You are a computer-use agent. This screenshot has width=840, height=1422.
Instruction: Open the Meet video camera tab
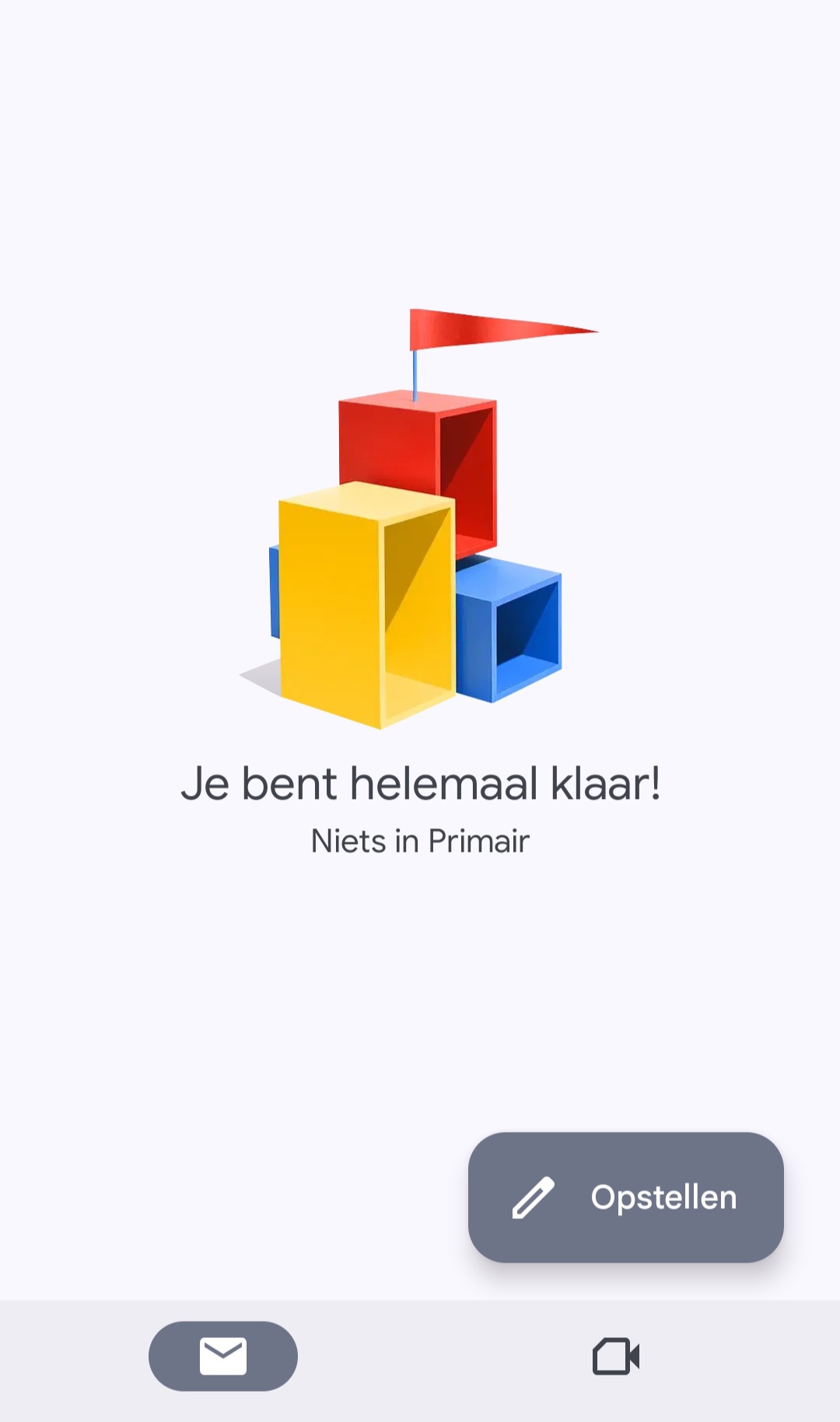point(616,1356)
